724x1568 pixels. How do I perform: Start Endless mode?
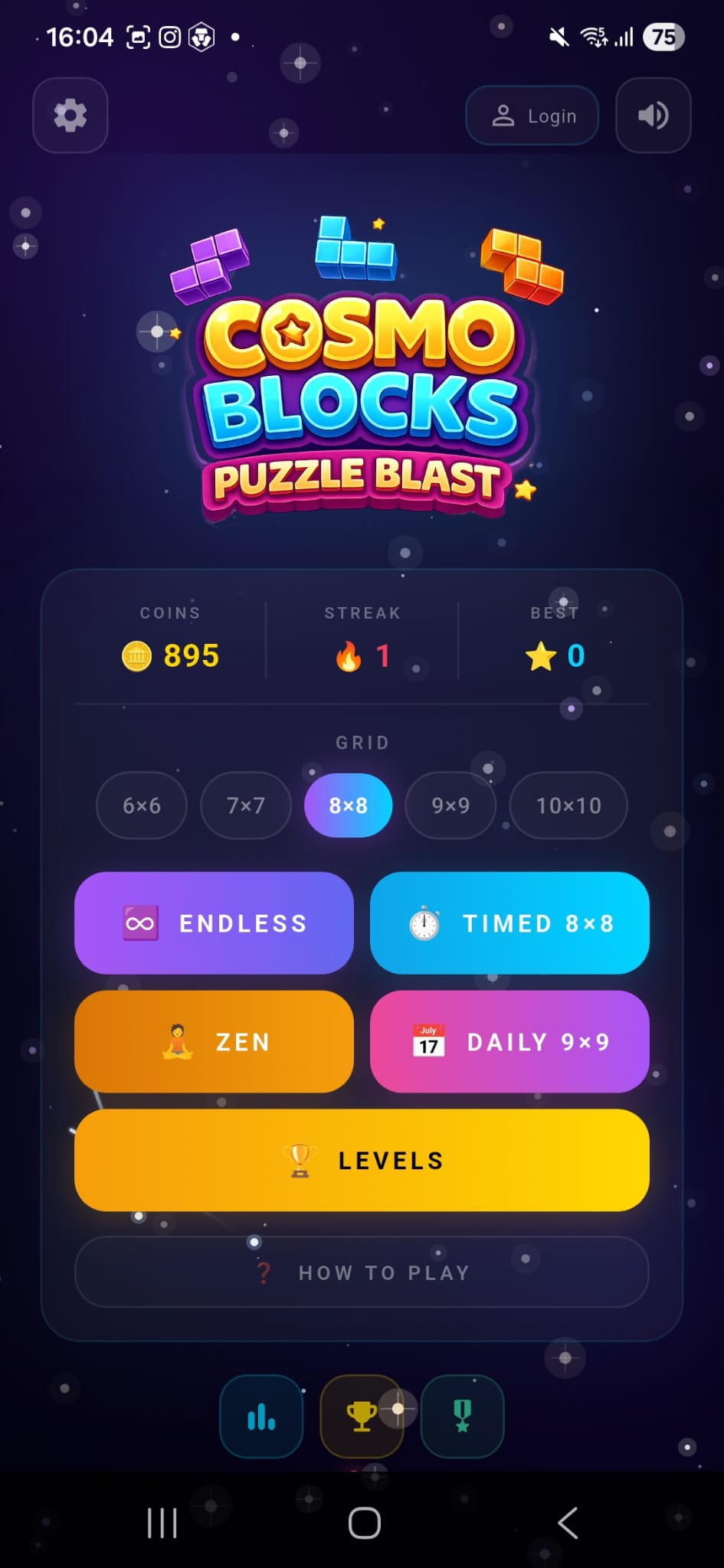(214, 923)
